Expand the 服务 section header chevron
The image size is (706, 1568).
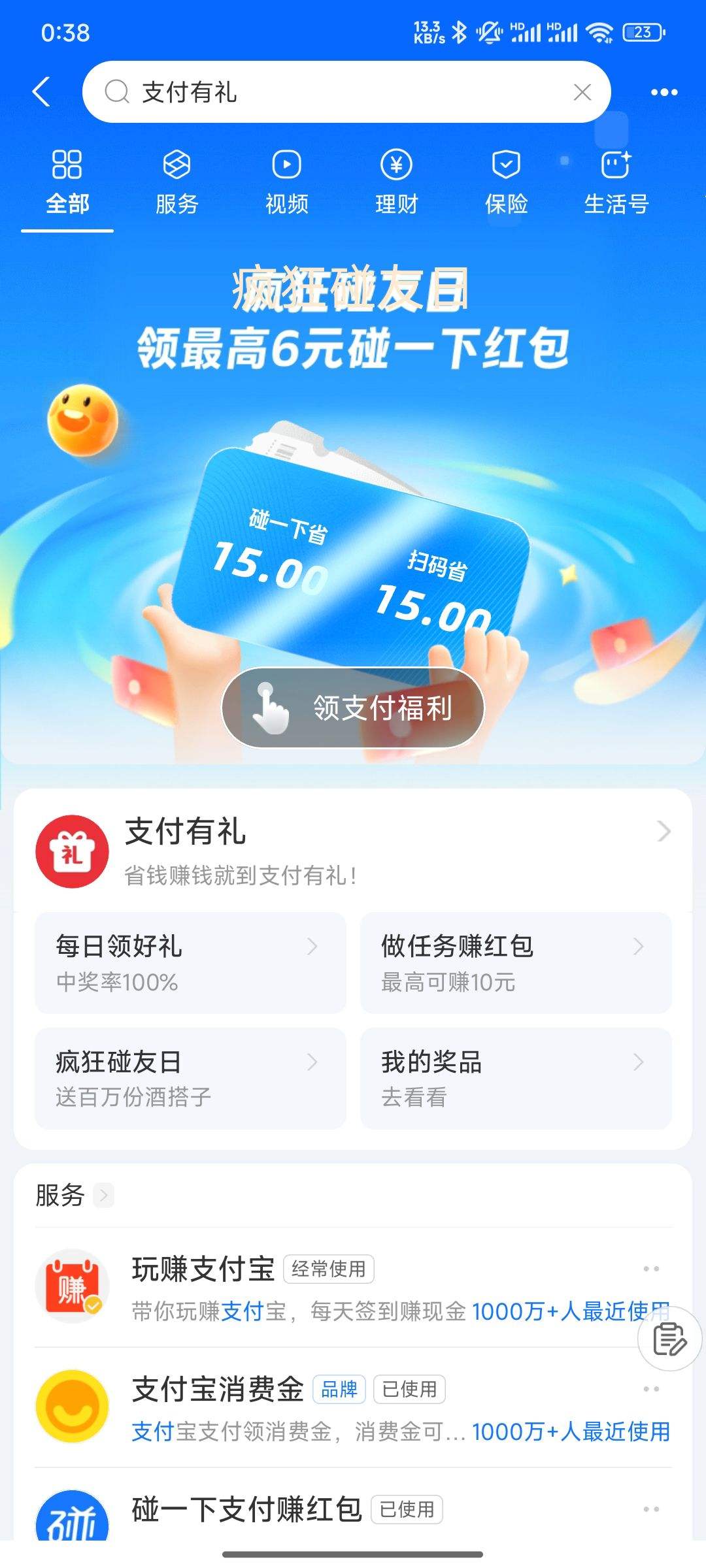point(105,1196)
